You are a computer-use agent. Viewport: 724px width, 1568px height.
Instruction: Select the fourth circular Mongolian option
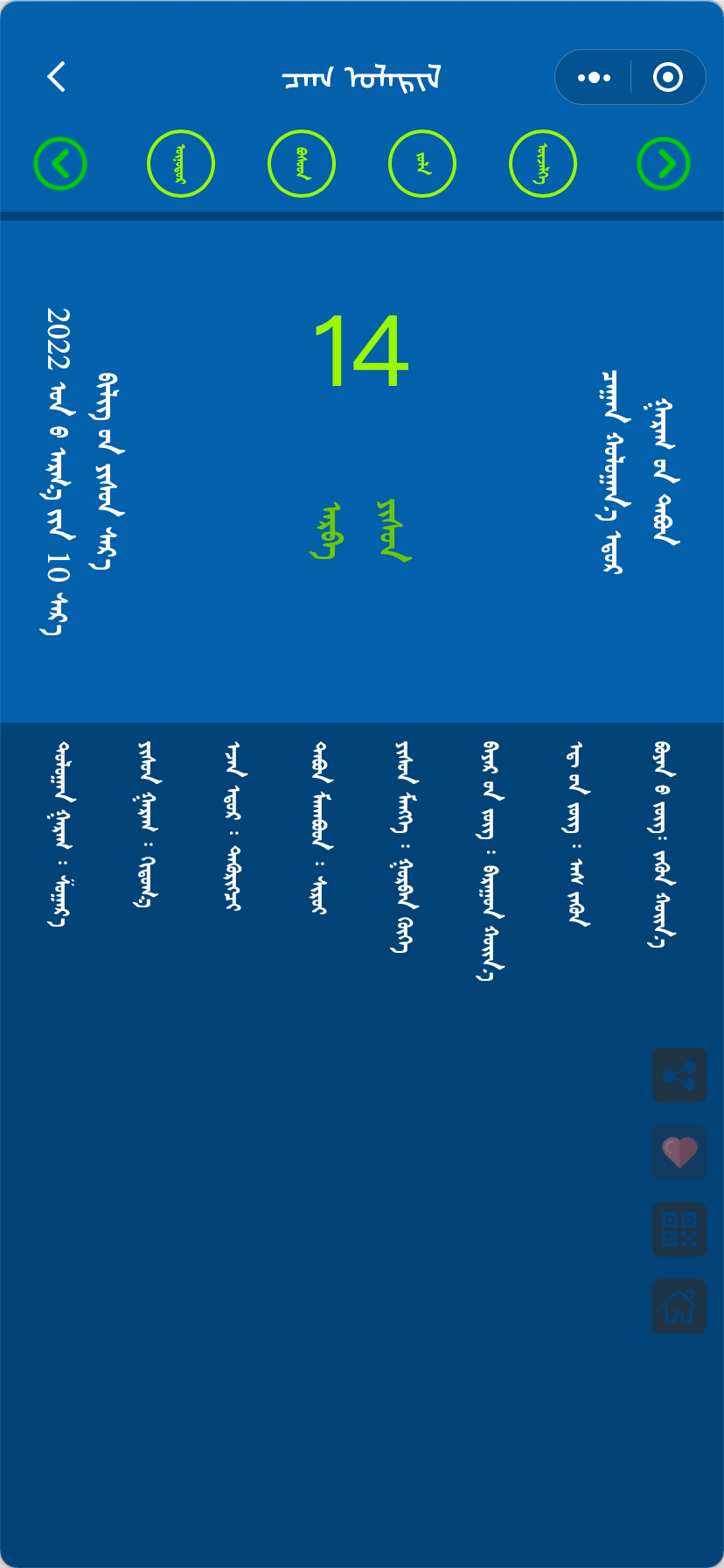(543, 164)
